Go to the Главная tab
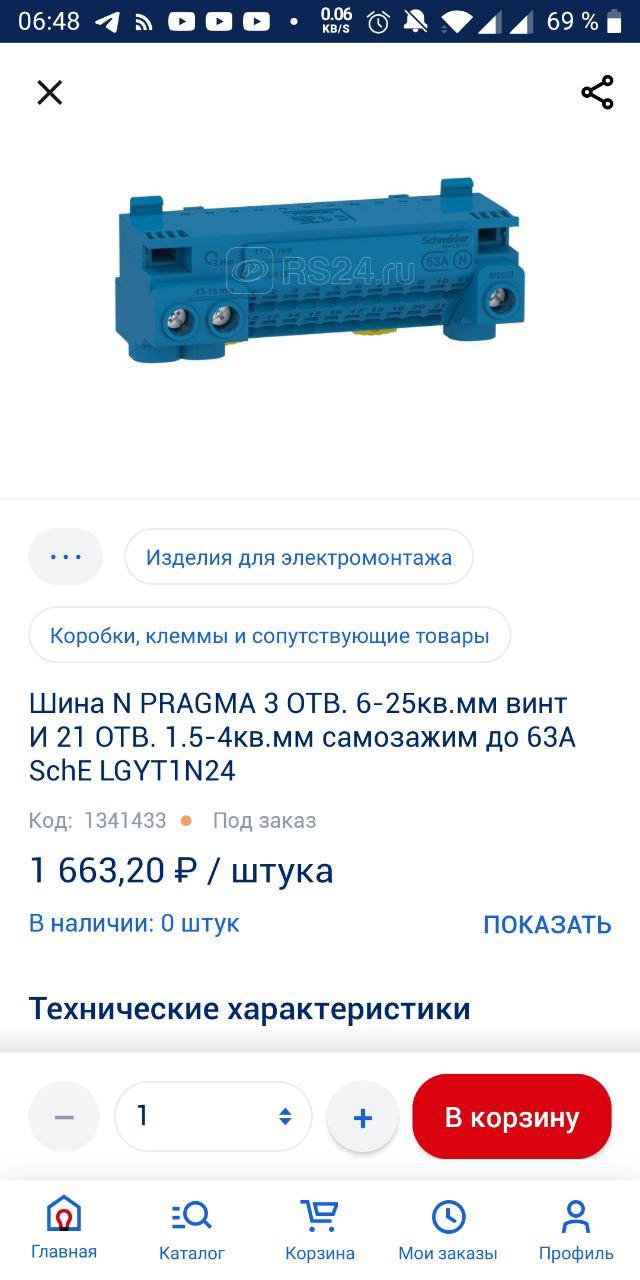The height and width of the screenshot is (1280, 640). 64,1228
